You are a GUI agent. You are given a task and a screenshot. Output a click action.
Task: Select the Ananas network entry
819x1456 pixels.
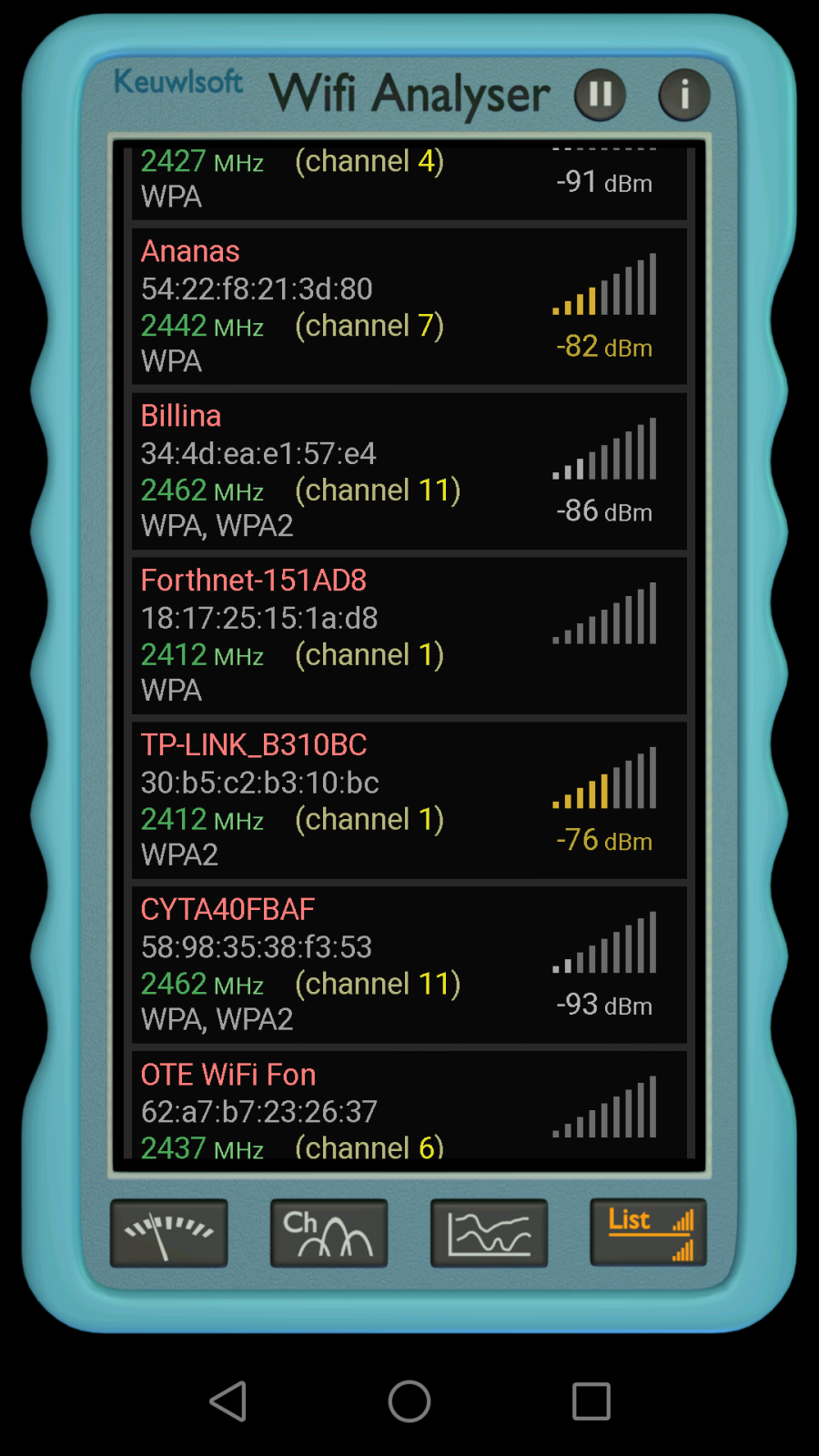409,307
